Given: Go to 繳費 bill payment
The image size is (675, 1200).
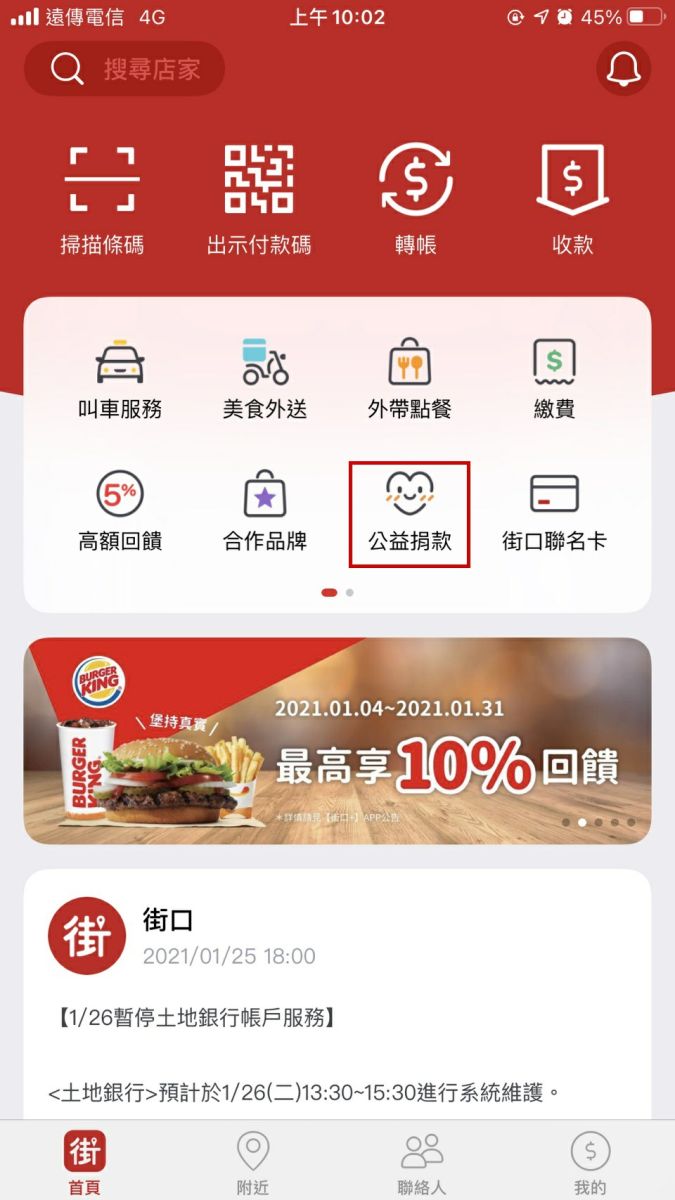Looking at the screenshot, I should coord(554,379).
